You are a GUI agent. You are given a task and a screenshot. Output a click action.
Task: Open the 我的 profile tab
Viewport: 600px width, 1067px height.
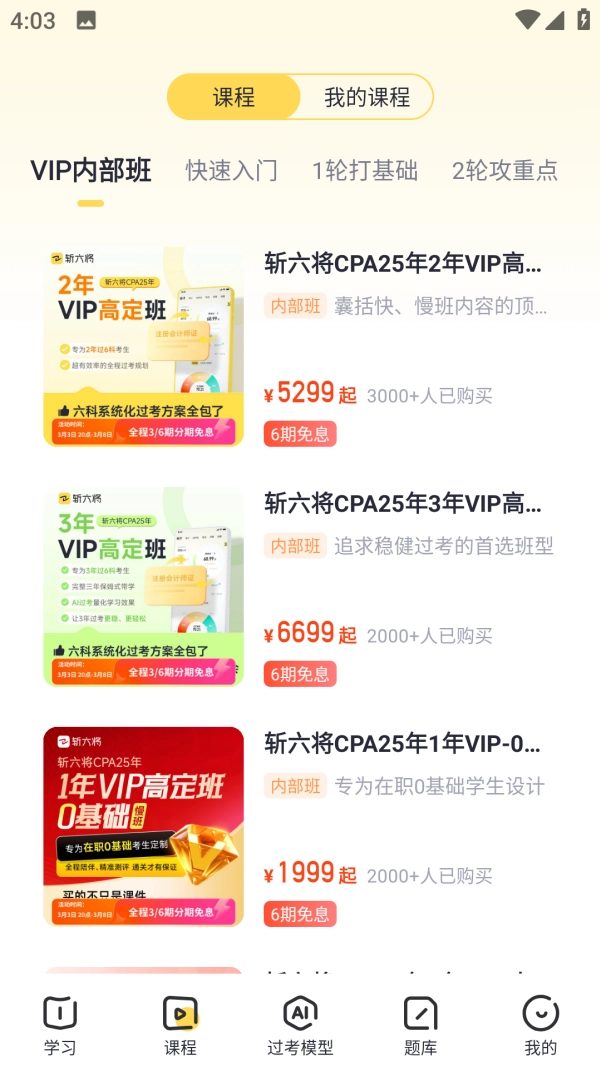pyautogui.click(x=540, y=1026)
